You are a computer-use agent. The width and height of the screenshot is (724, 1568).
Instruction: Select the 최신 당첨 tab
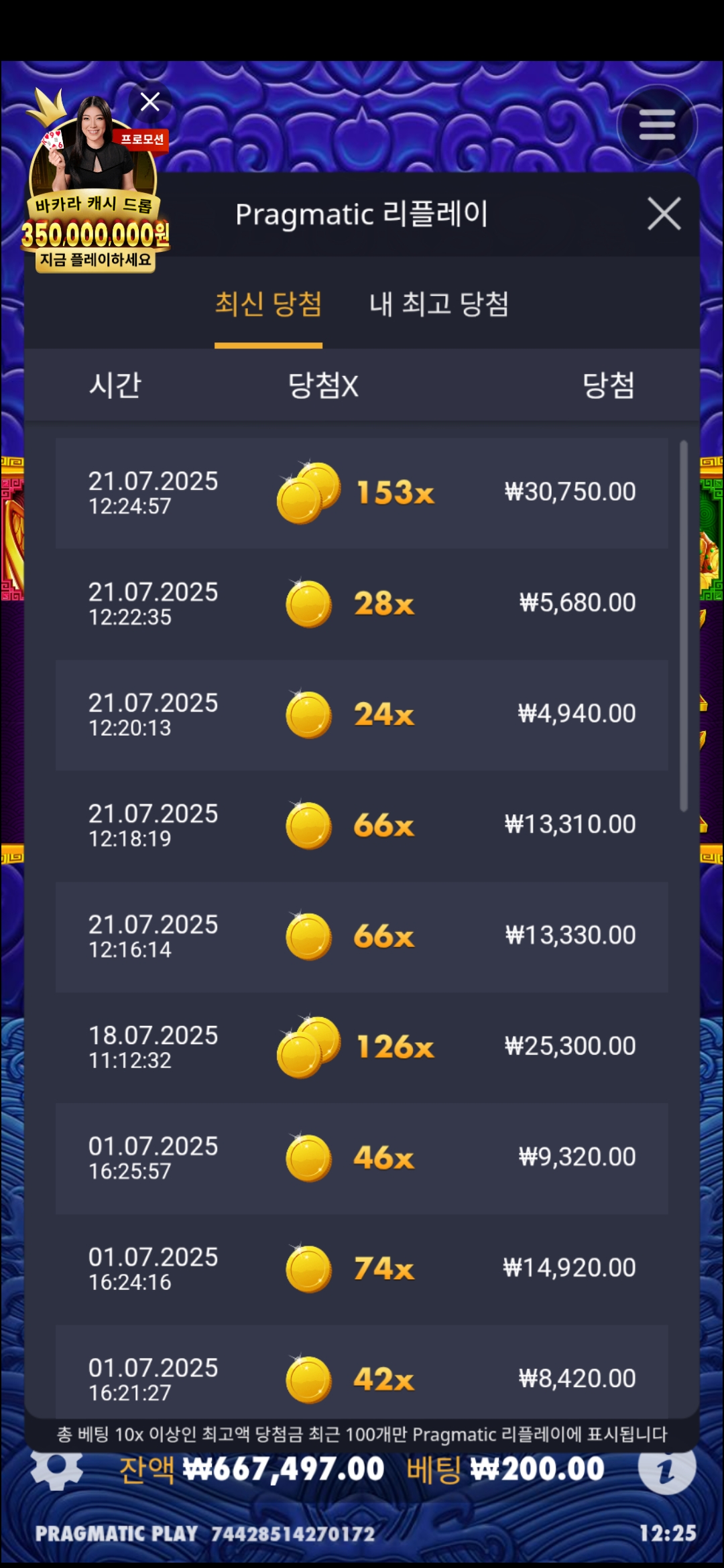(x=268, y=304)
